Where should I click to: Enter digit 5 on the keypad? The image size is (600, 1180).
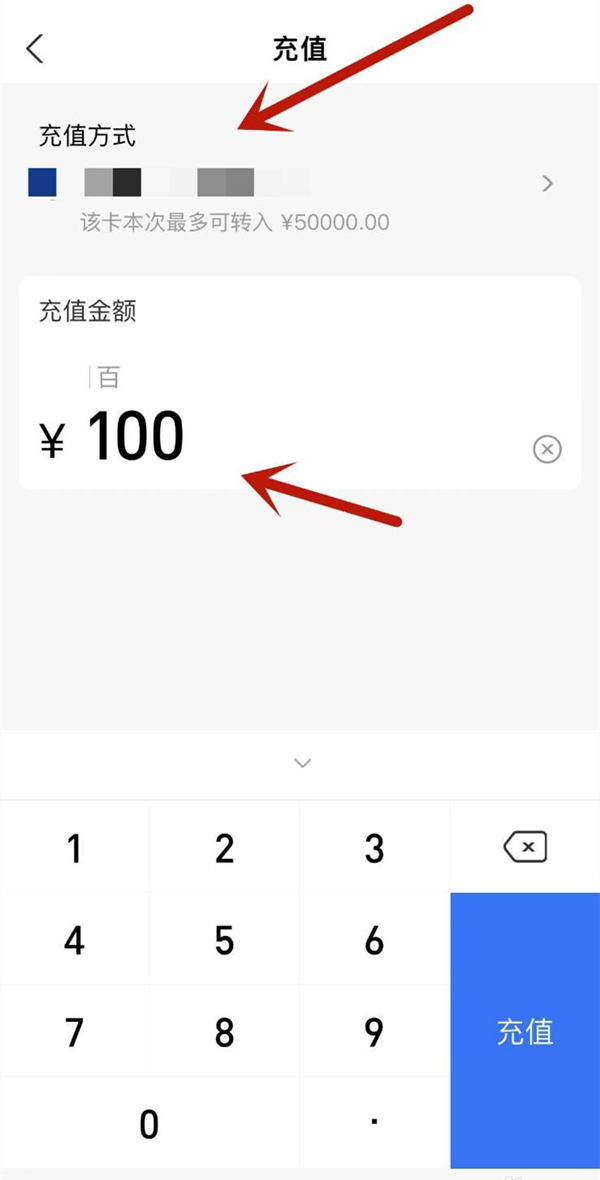point(224,940)
